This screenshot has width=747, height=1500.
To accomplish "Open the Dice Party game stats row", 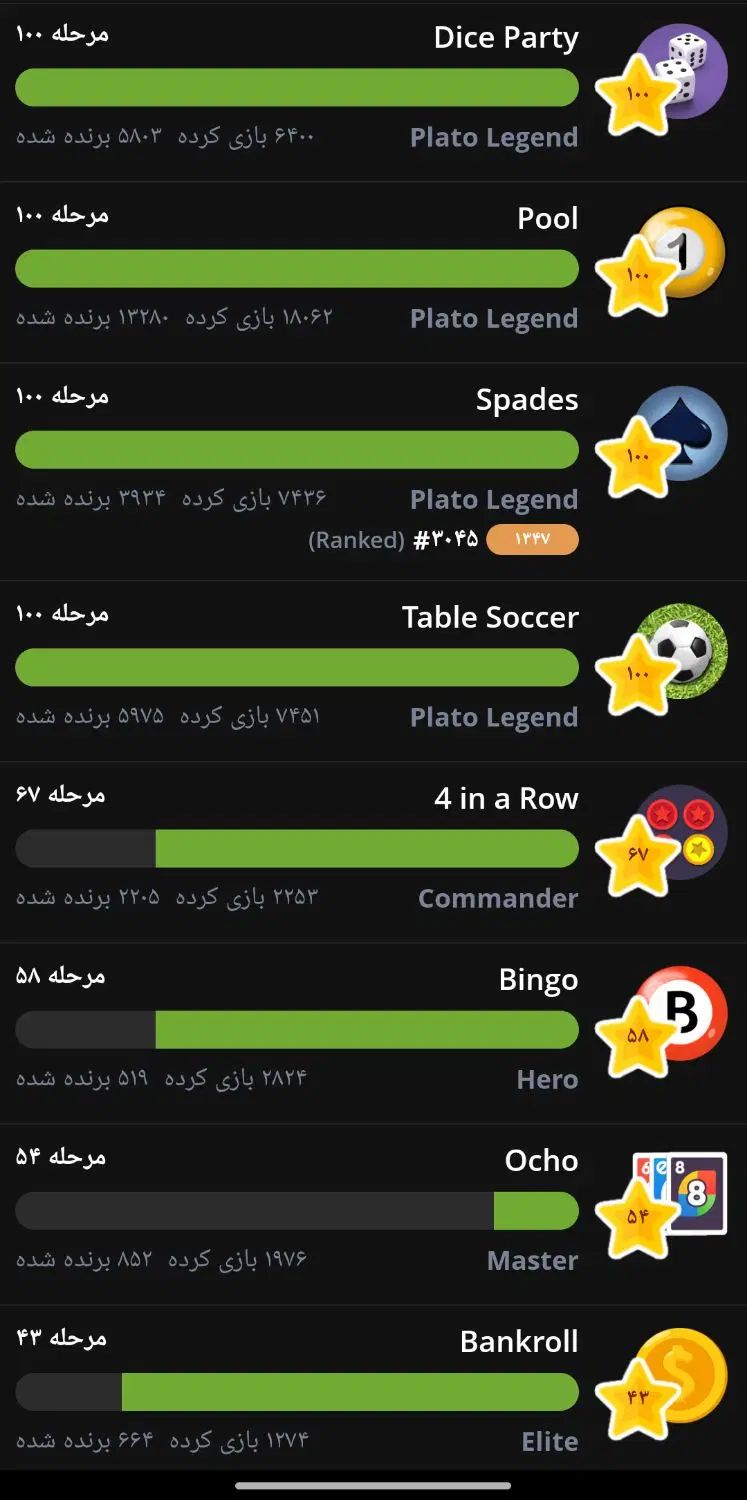I will pos(373,88).
